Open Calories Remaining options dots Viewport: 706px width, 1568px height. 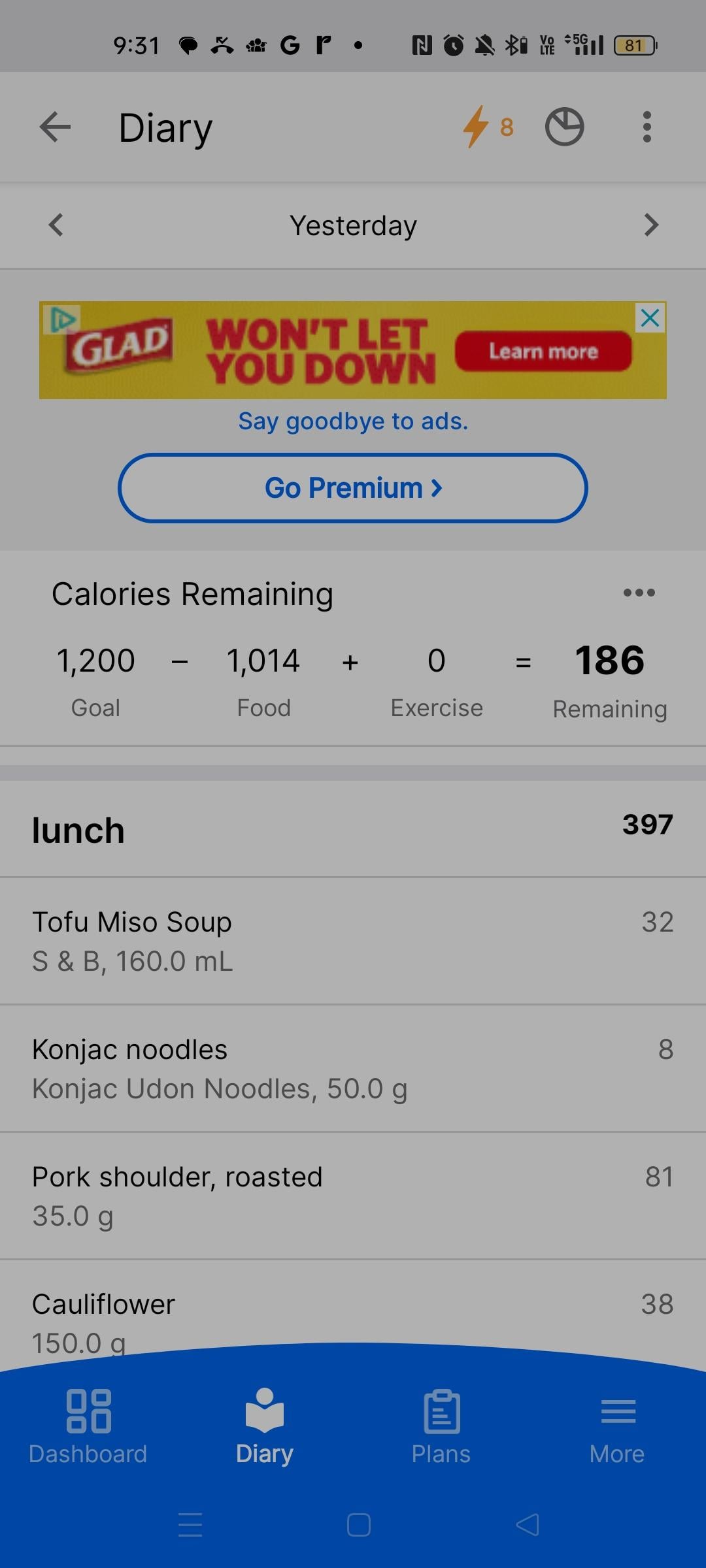tap(639, 593)
